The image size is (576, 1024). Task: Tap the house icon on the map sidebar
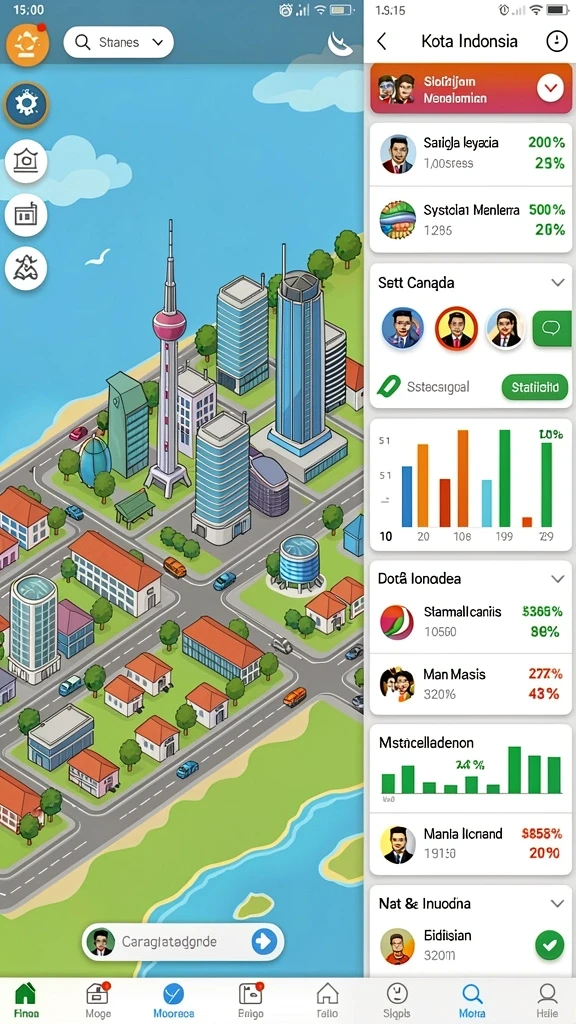(26, 160)
